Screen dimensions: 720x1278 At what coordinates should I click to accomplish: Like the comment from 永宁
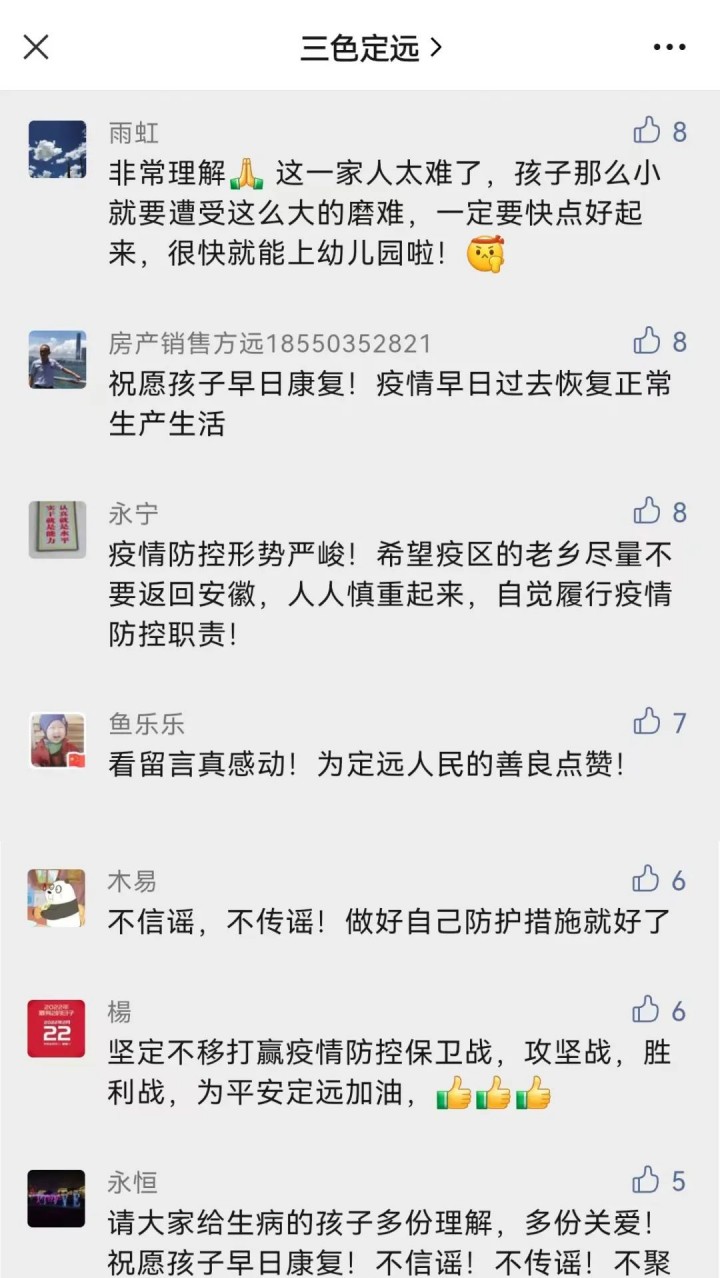coord(648,512)
